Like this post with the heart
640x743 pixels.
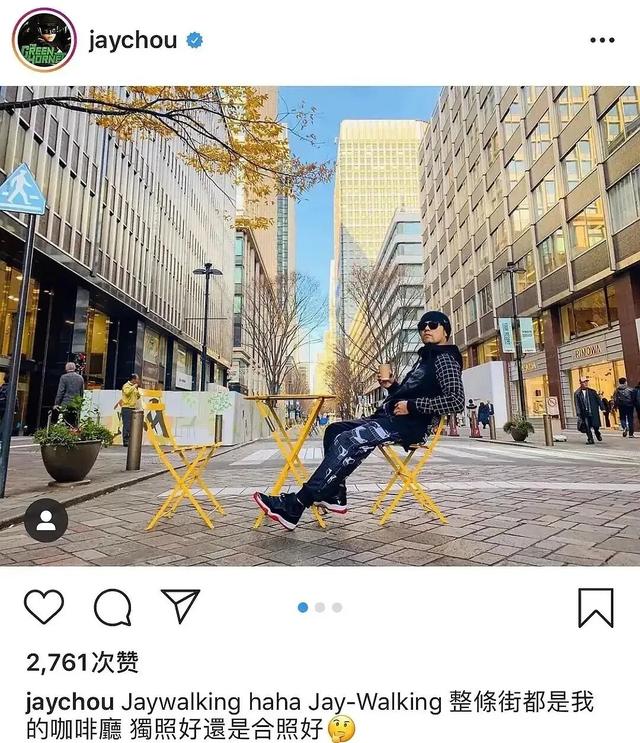(x=43, y=607)
